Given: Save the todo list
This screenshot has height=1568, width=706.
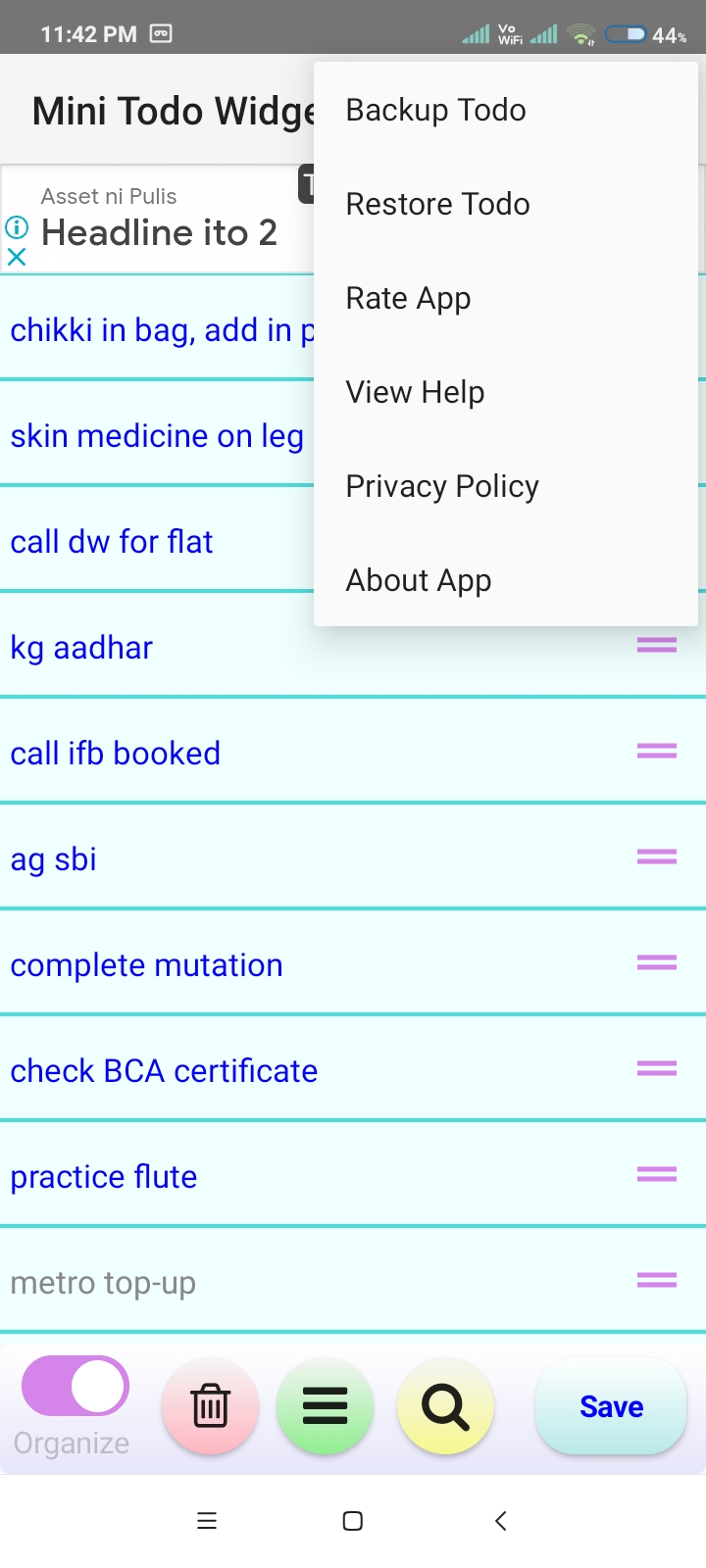Looking at the screenshot, I should (x=611, y=1406).
